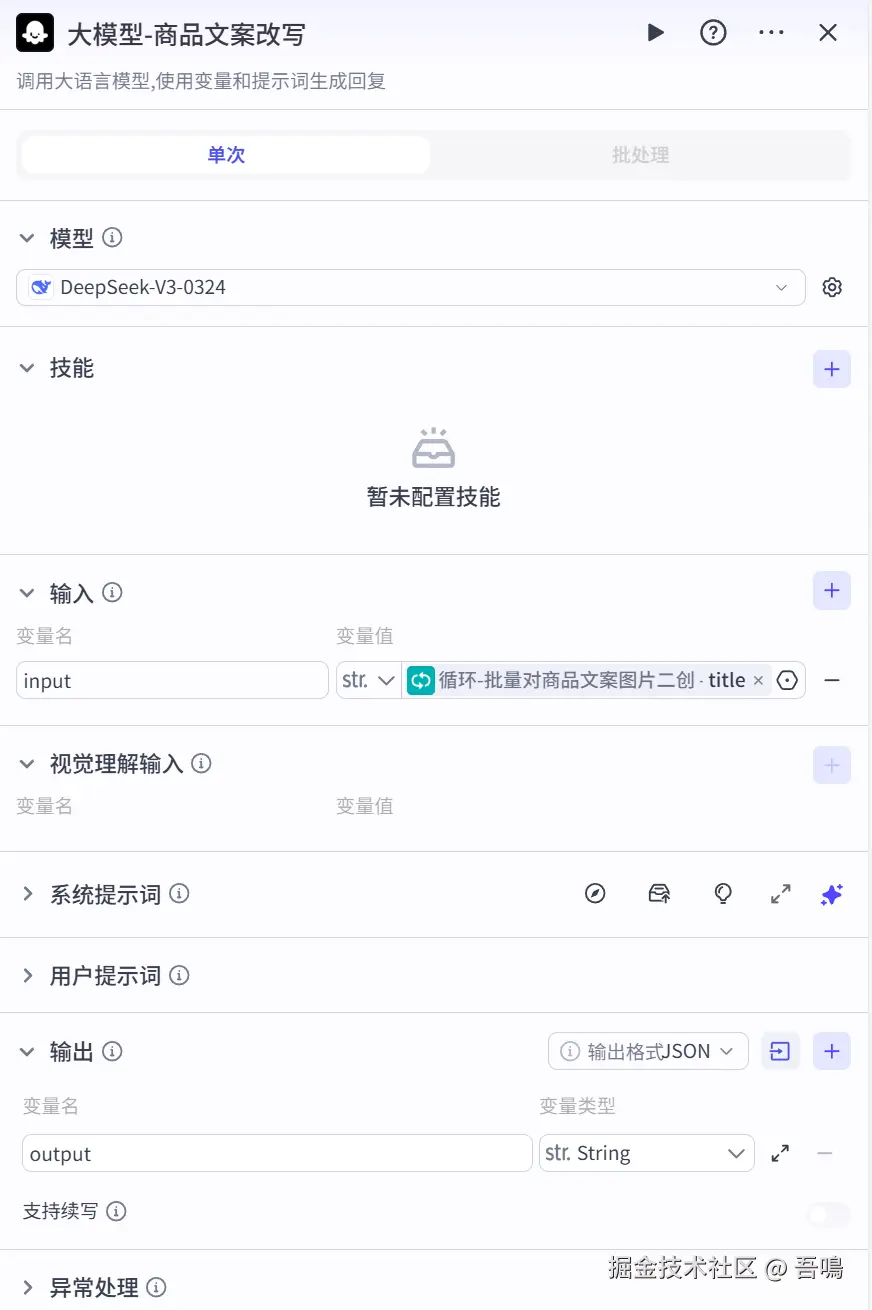Edit the input variable name field
Image resolution: width=872 pixels, height=1310 pixels.
point(172,681)
